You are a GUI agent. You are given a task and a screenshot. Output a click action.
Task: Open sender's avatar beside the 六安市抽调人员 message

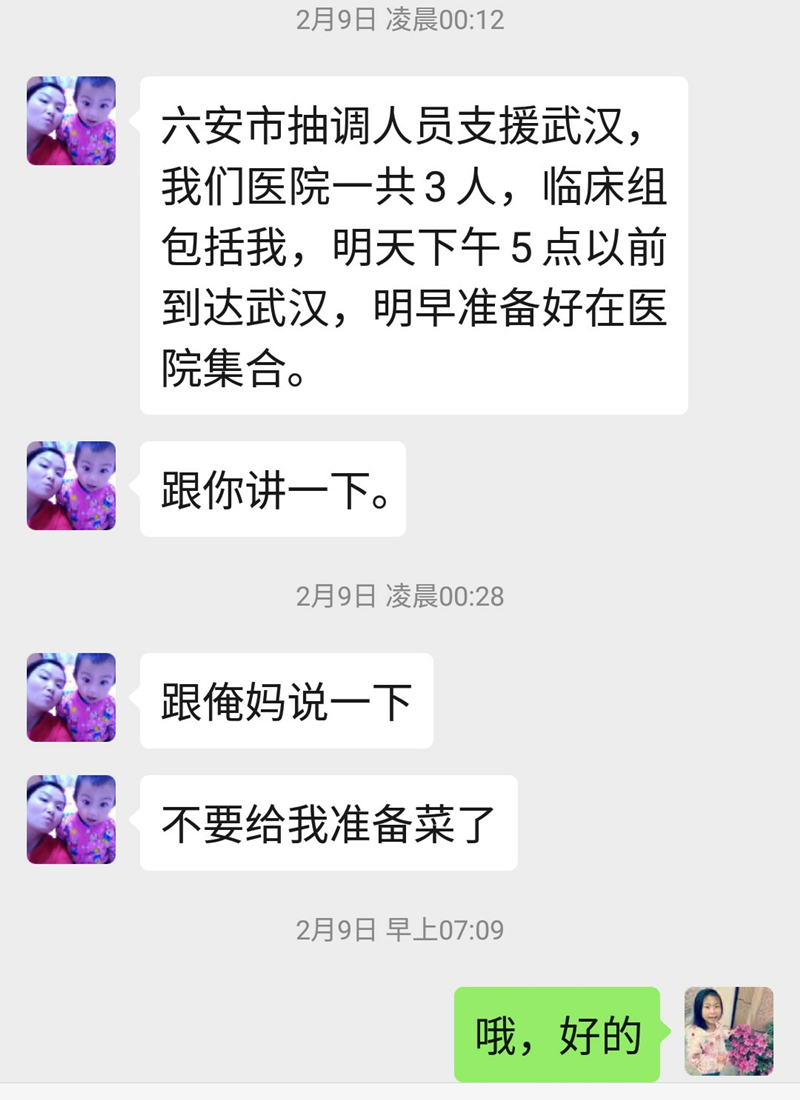click(71, 121)
